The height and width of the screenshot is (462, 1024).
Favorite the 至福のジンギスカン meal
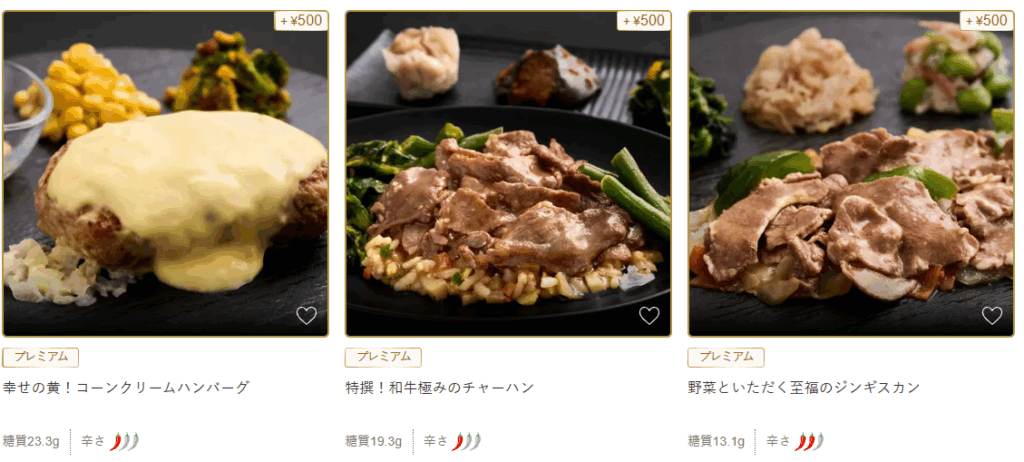pyautogui.click(x=991, y=316)
